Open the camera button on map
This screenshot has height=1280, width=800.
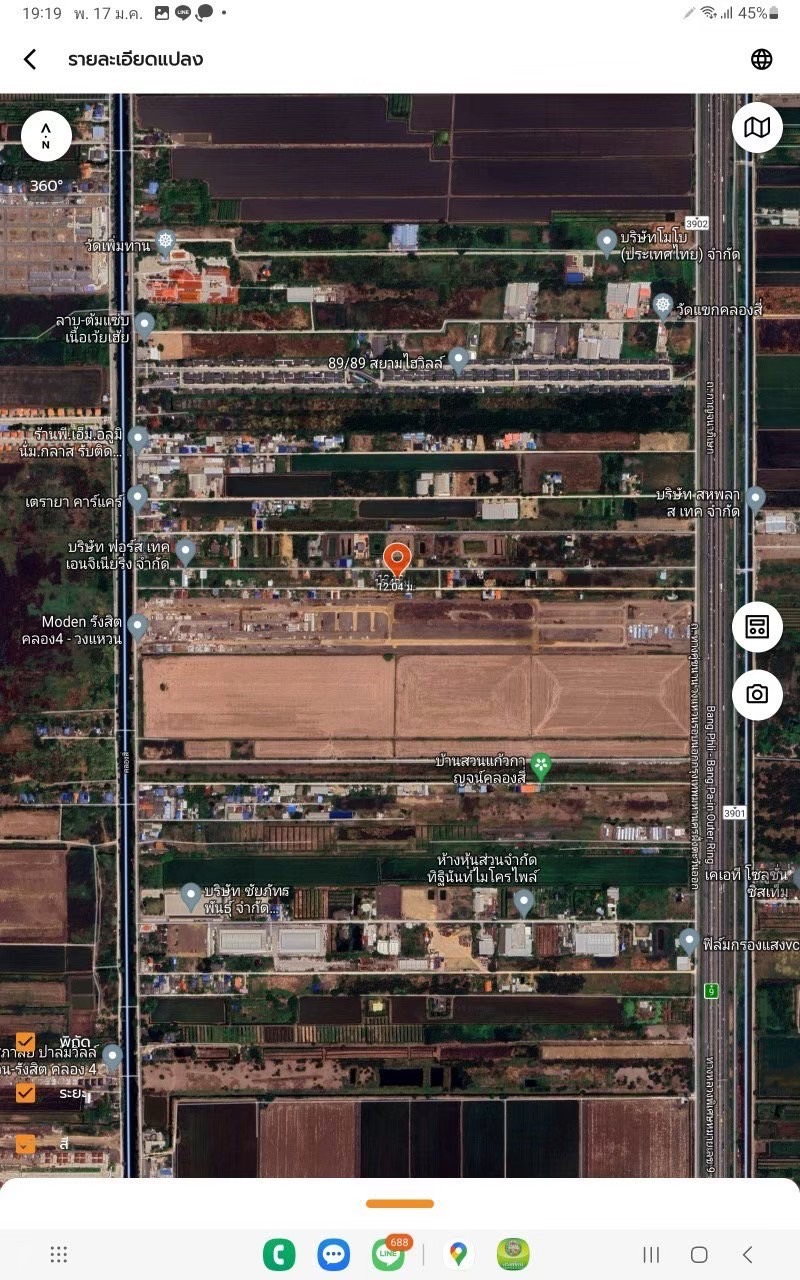(x=757, y=694)
